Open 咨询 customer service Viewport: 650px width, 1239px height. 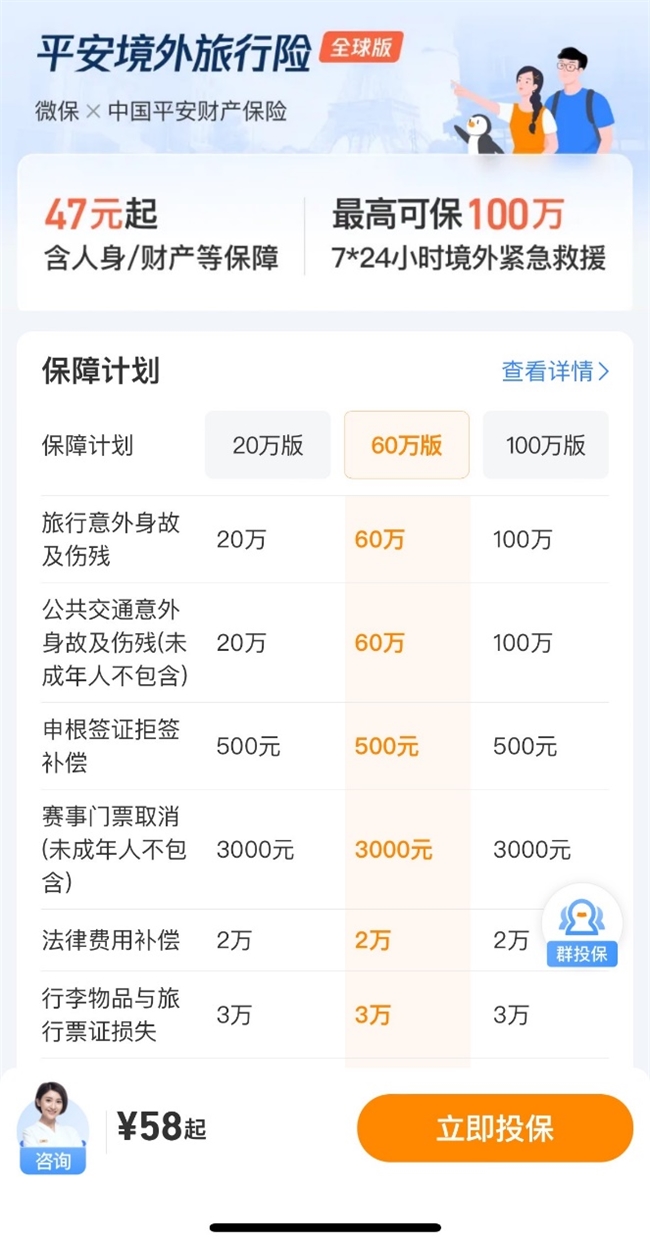(x=53, y=1127)
